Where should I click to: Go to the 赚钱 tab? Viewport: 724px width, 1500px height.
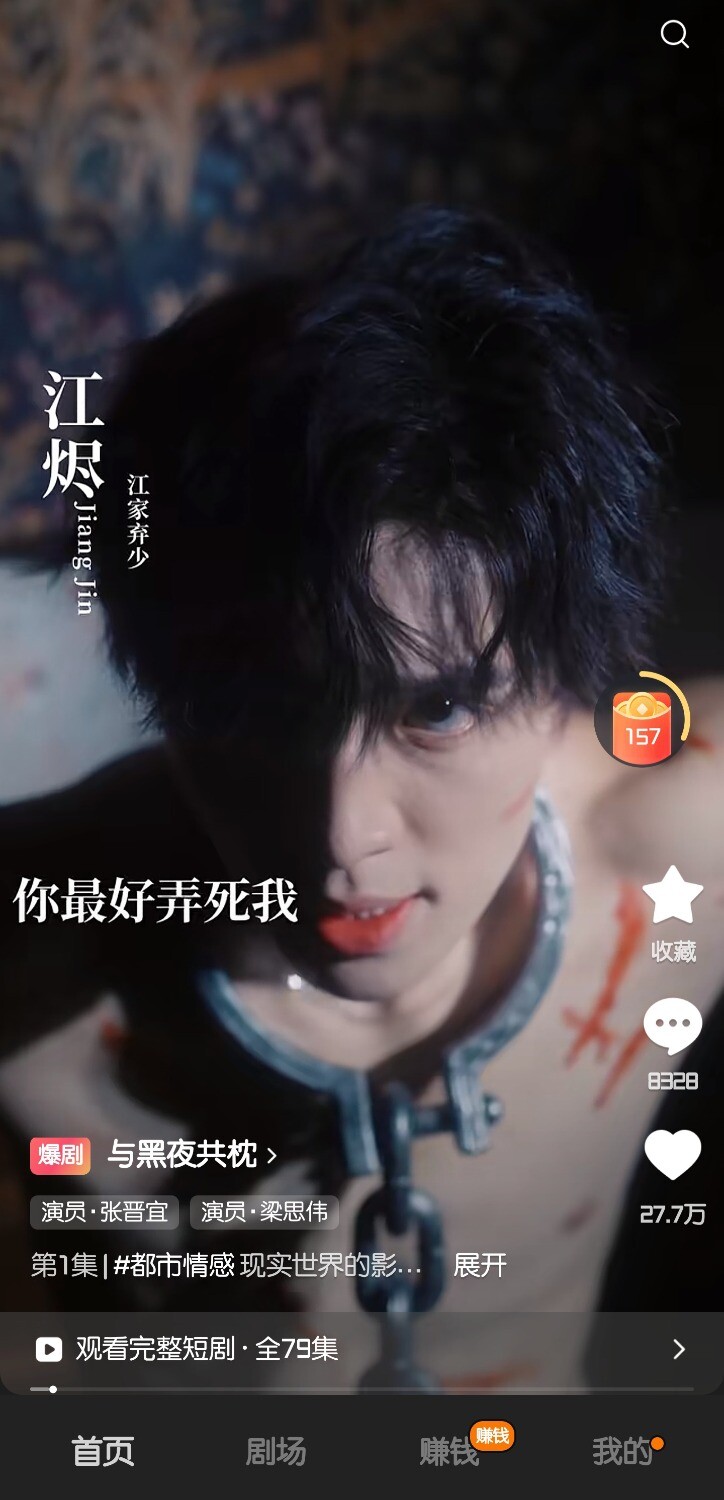coord(450,1451)
